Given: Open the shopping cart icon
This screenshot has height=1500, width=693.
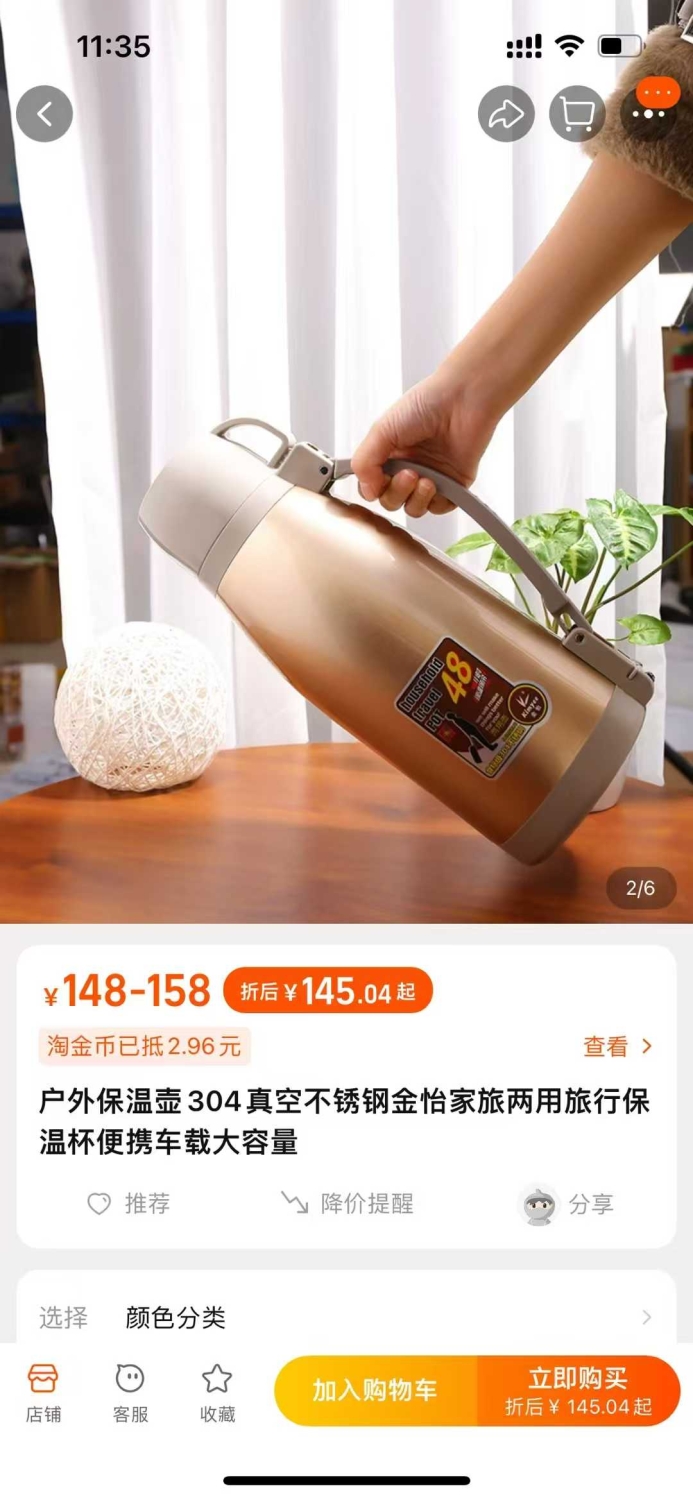Looking at the screenshot, I should (x=577, y=114).
